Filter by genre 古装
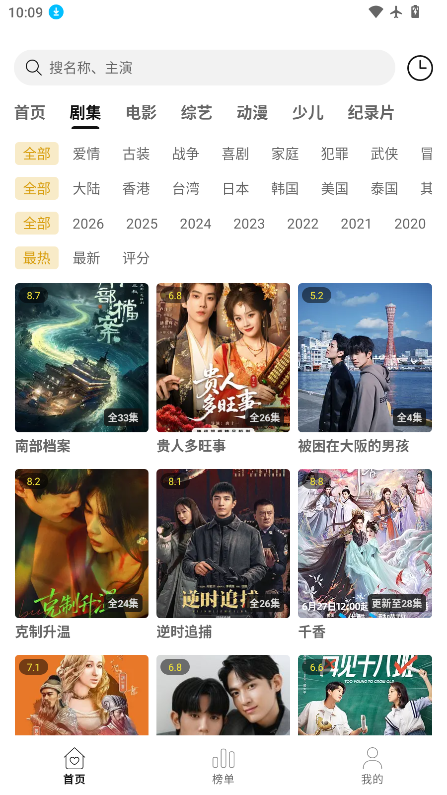 136,154
